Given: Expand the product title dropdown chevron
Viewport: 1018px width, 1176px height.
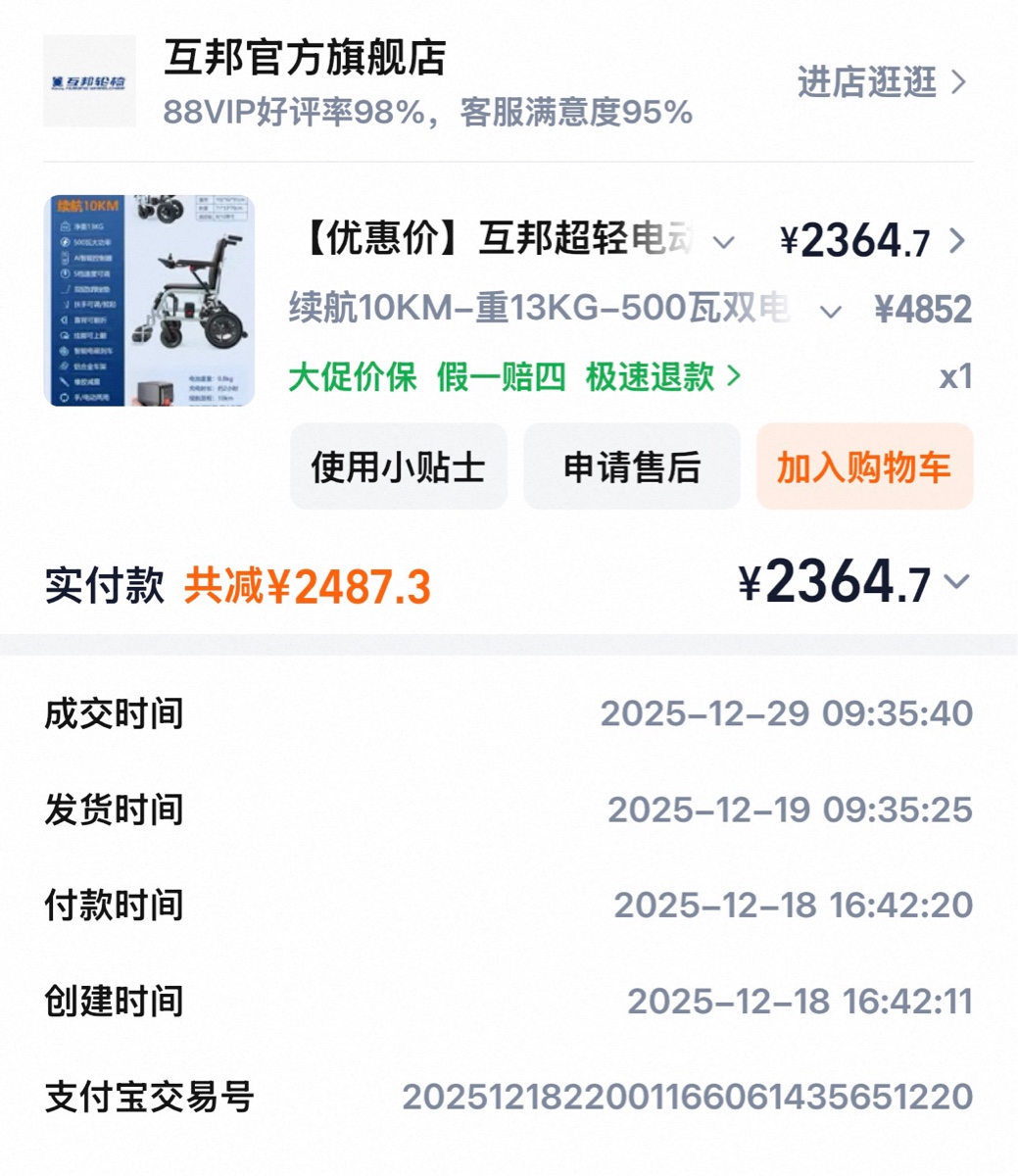Looking at the screenshot, I should [x=723, y=242].
